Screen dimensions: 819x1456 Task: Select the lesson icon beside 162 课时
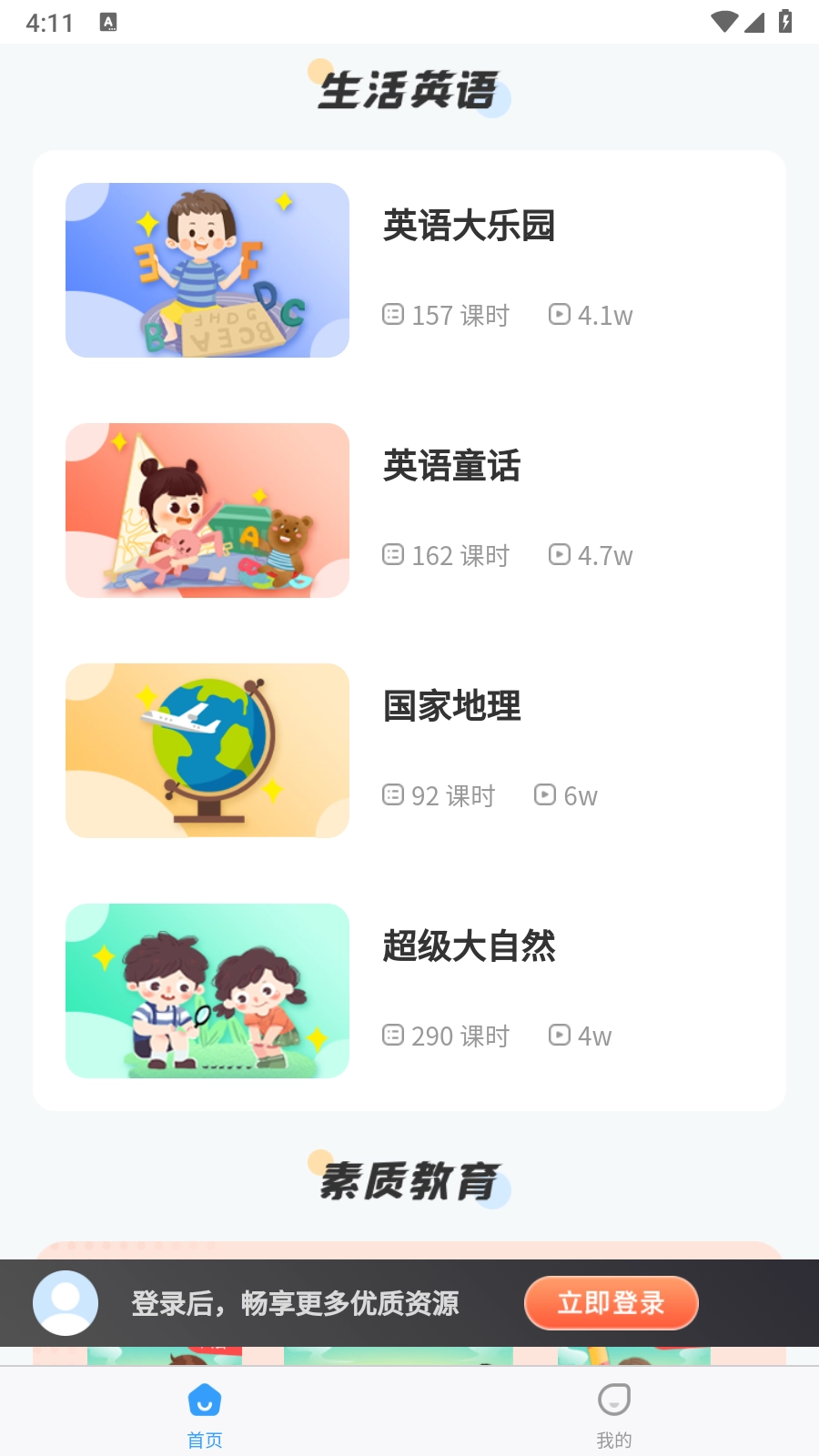tap(391, 555)
